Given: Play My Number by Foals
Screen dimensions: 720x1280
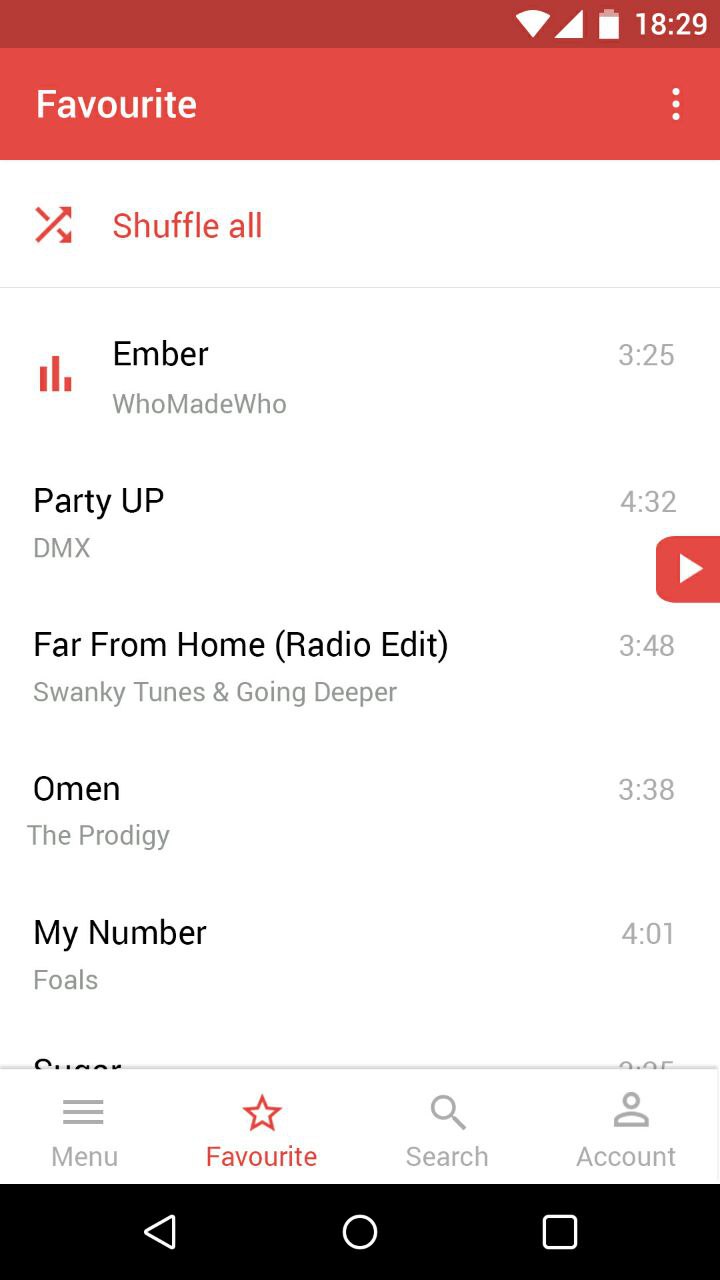Looking at the screenshot, I should click(360, 954).
